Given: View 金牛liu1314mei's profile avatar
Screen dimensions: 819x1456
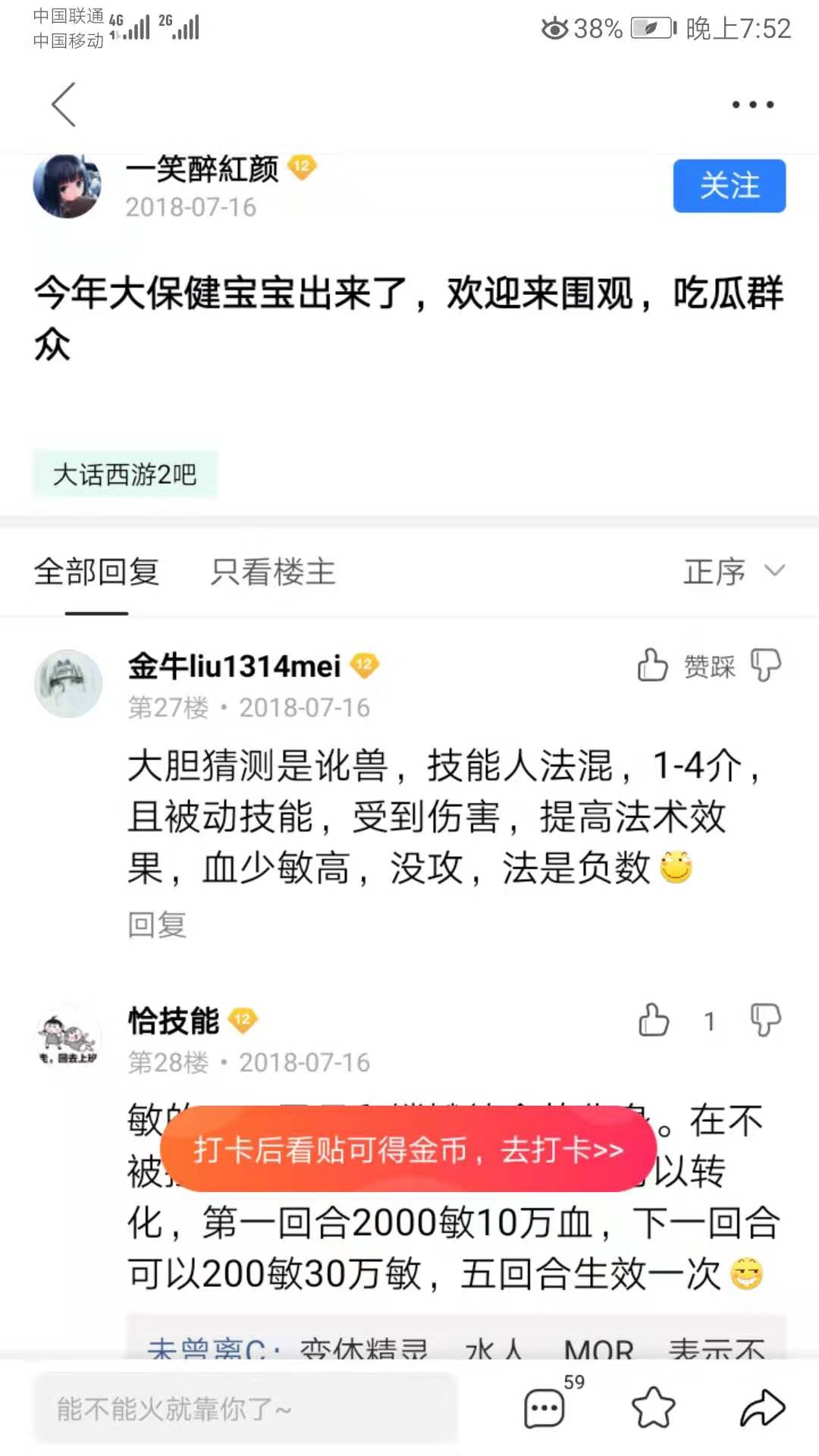Looking at the screenshot, I should click(x=68, y=683).
